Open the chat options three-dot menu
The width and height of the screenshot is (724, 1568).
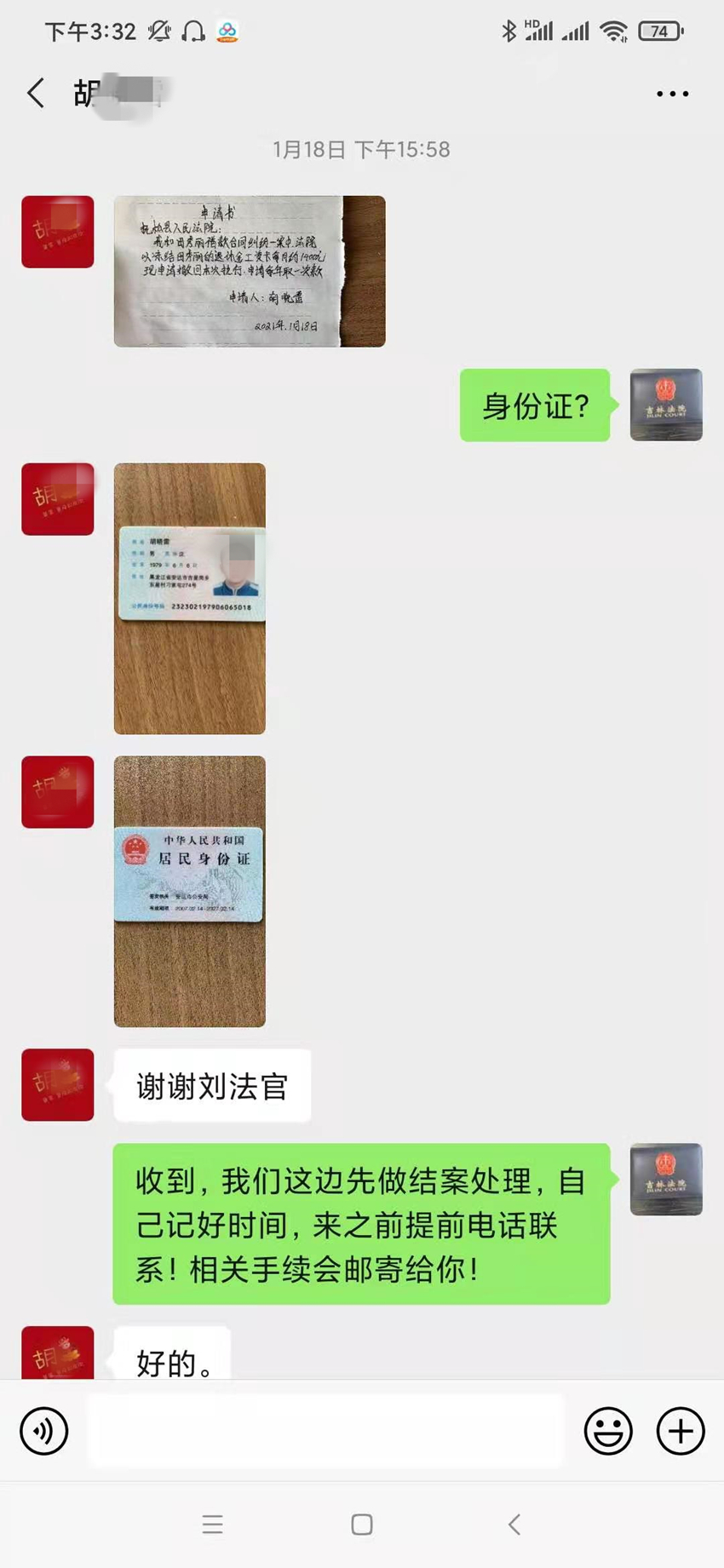pos(672,94)
